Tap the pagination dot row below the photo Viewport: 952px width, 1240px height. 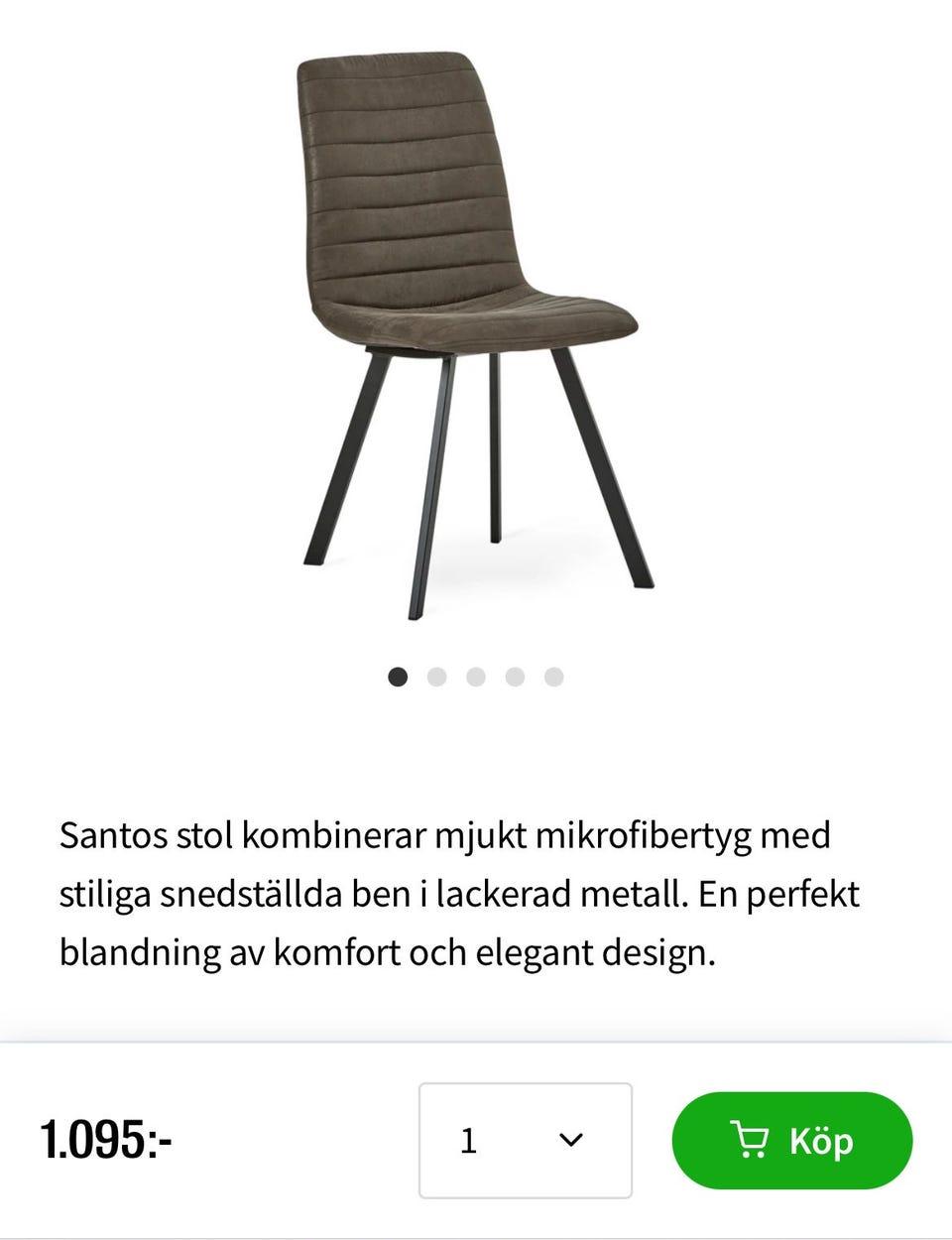(476, 677)
